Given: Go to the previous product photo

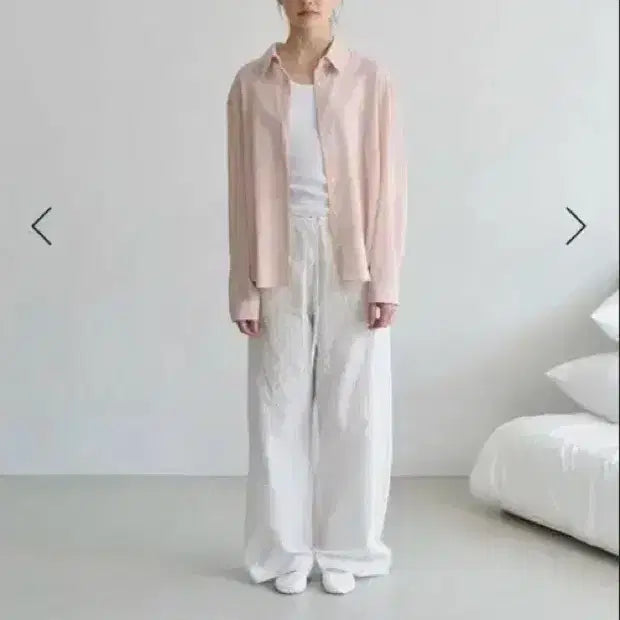Looking at the screenshot, I should [x=41, y=226].
